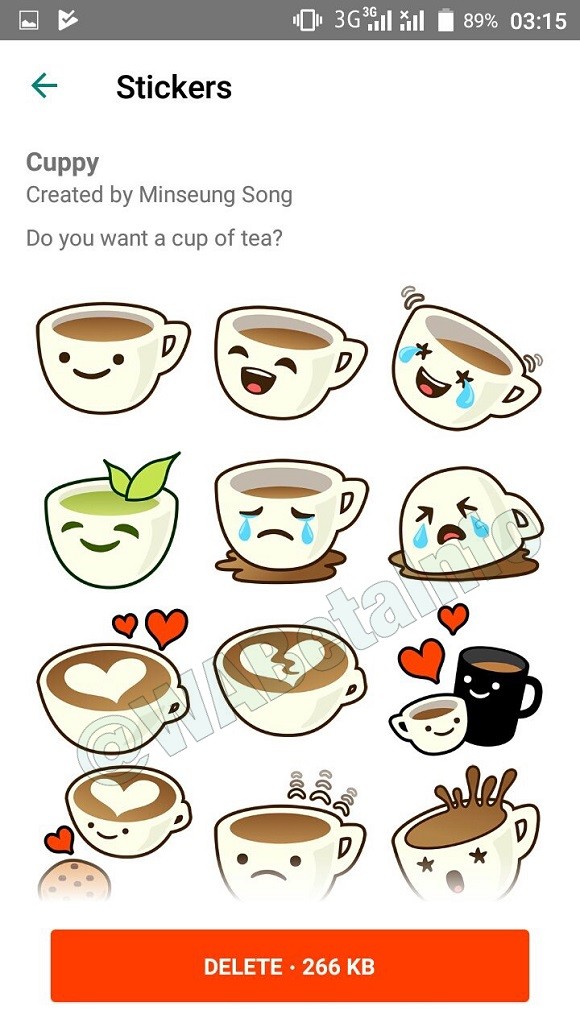Image resolution: width=580 pixels, height=1031 pixels.
Task: Go back from the Stickers screen
Action: (x=44, y=86)
